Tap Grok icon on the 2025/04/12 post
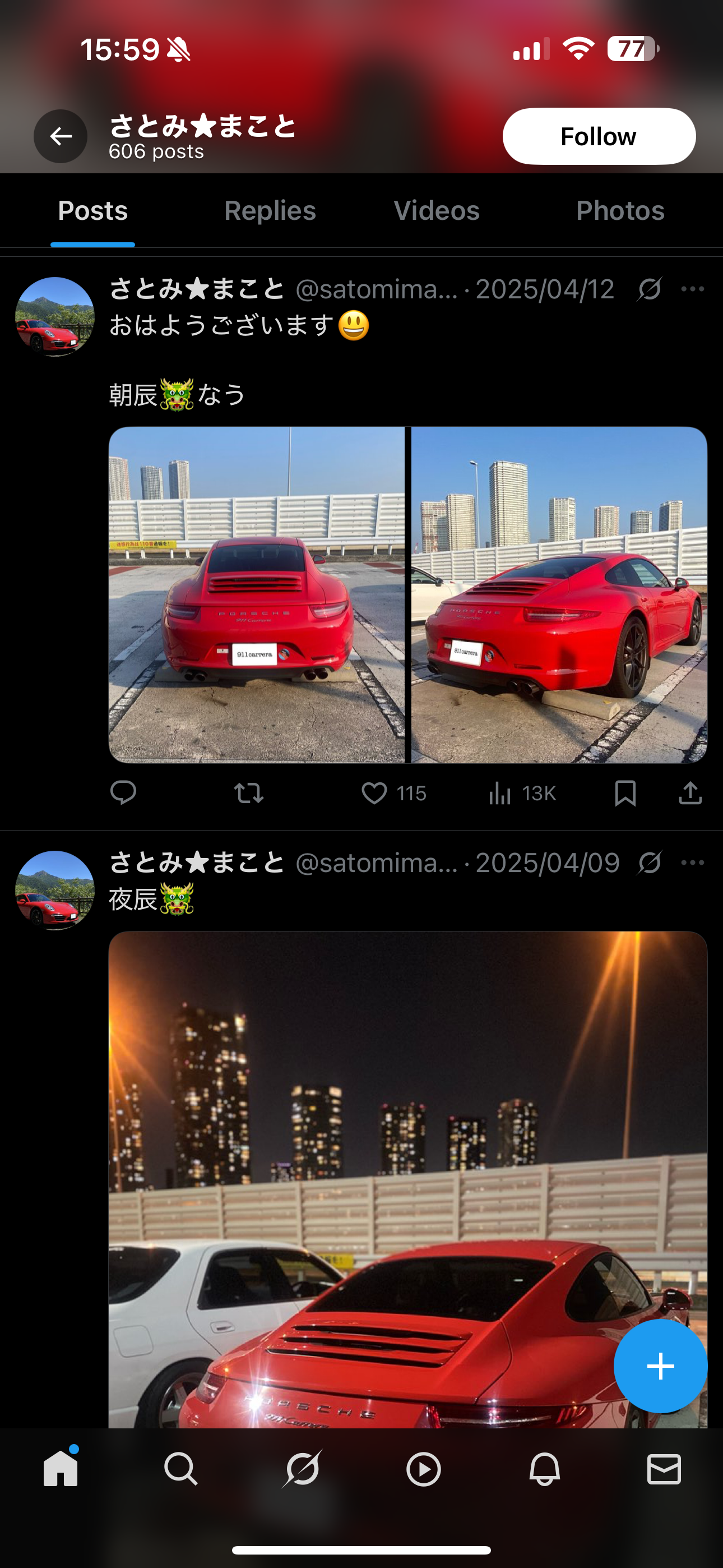 pos(650,289)
